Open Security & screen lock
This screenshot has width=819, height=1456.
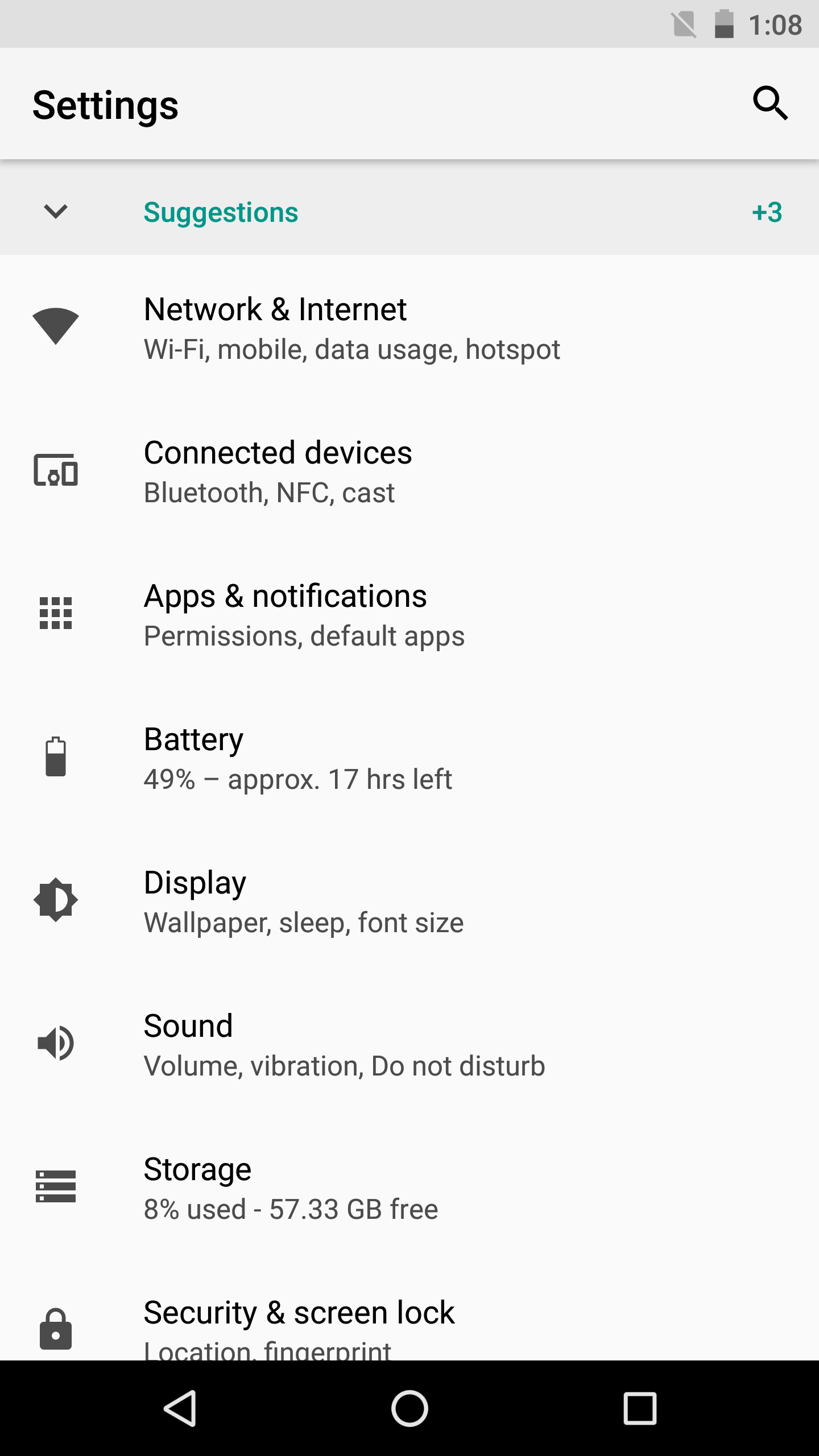pos(409,1310)
